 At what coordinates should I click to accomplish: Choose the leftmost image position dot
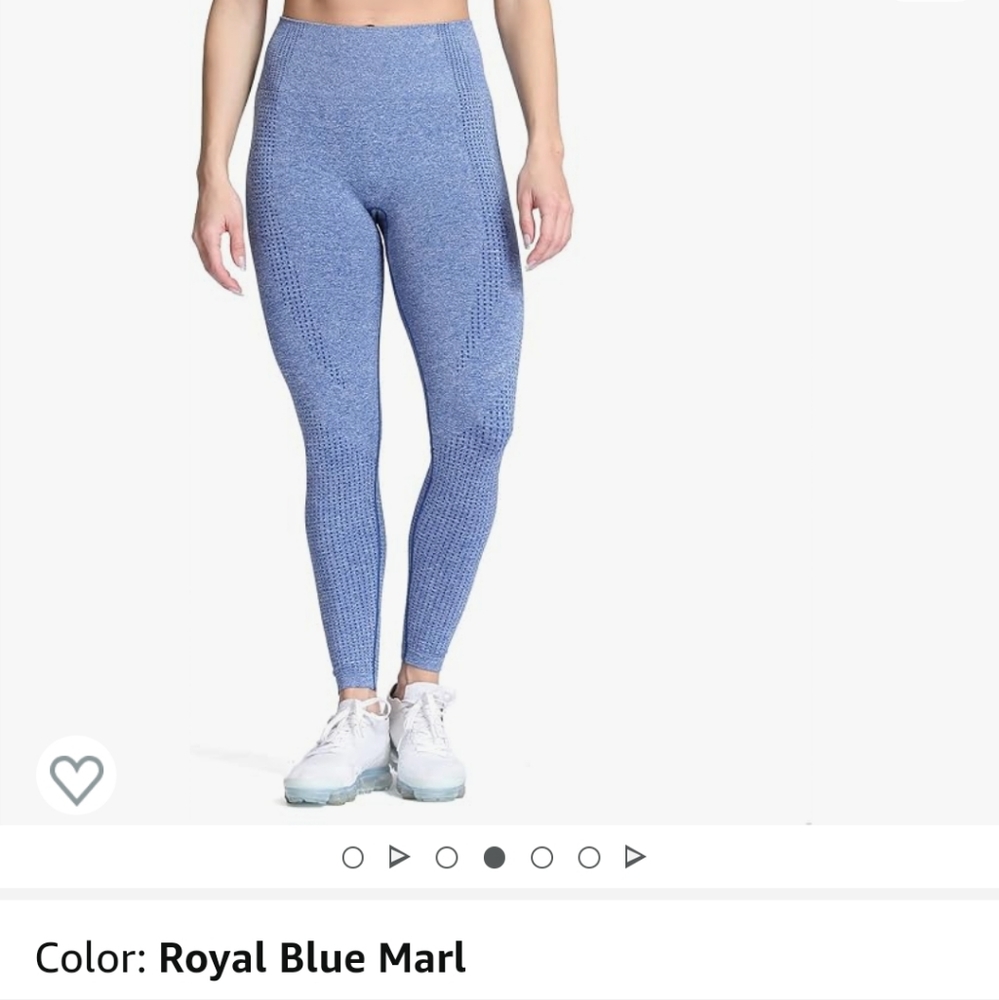(x=352, y=857)
